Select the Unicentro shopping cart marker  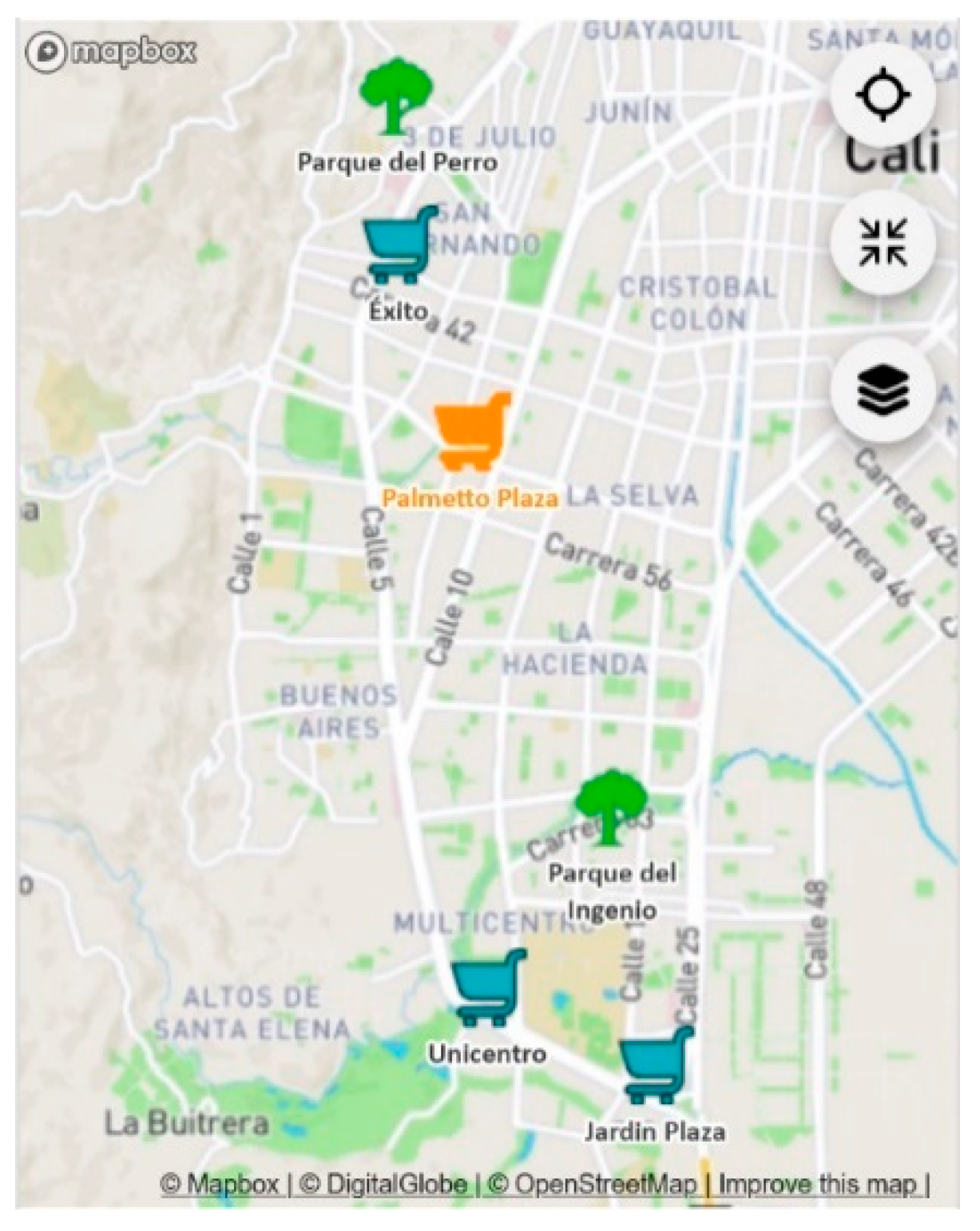pyautogui.click(x=487, y=987)
